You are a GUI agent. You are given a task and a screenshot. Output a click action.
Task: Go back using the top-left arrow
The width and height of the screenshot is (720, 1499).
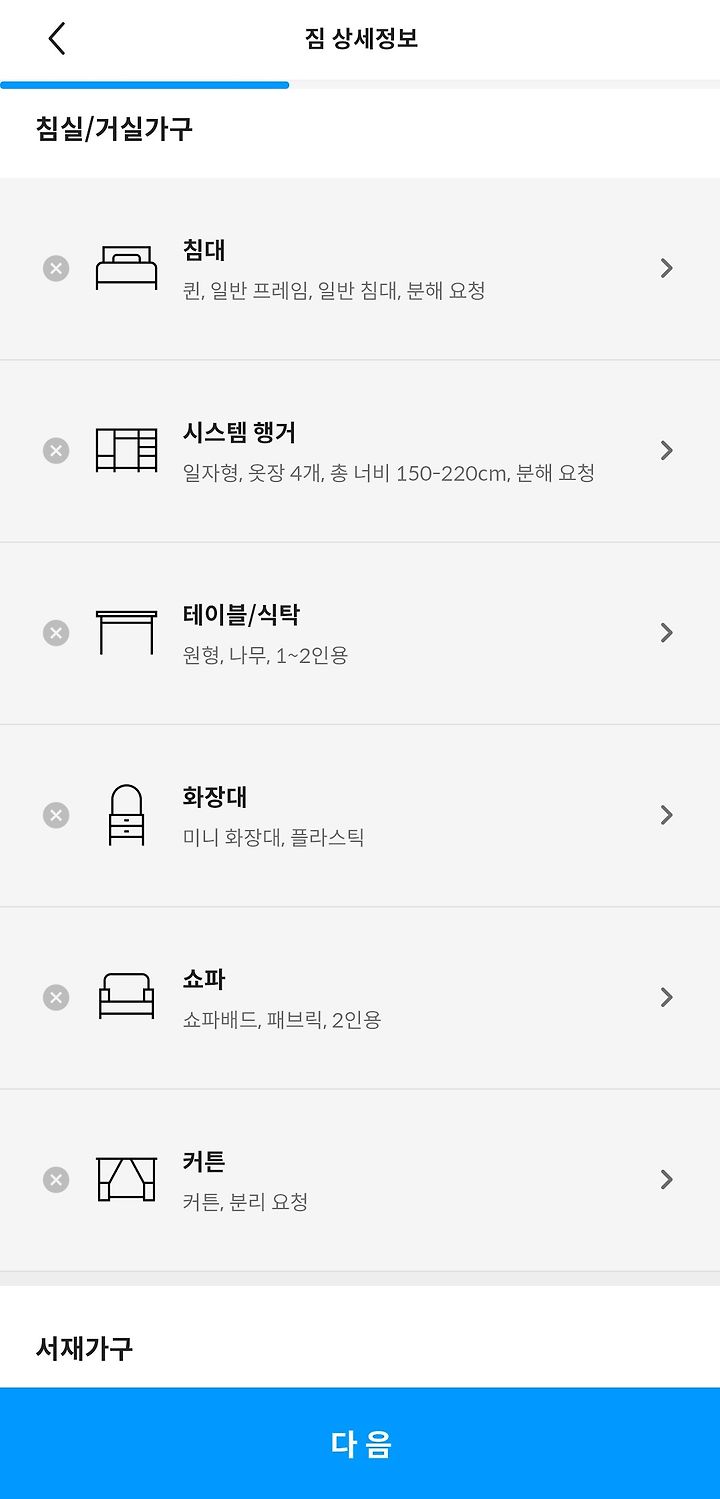[57, 39]
